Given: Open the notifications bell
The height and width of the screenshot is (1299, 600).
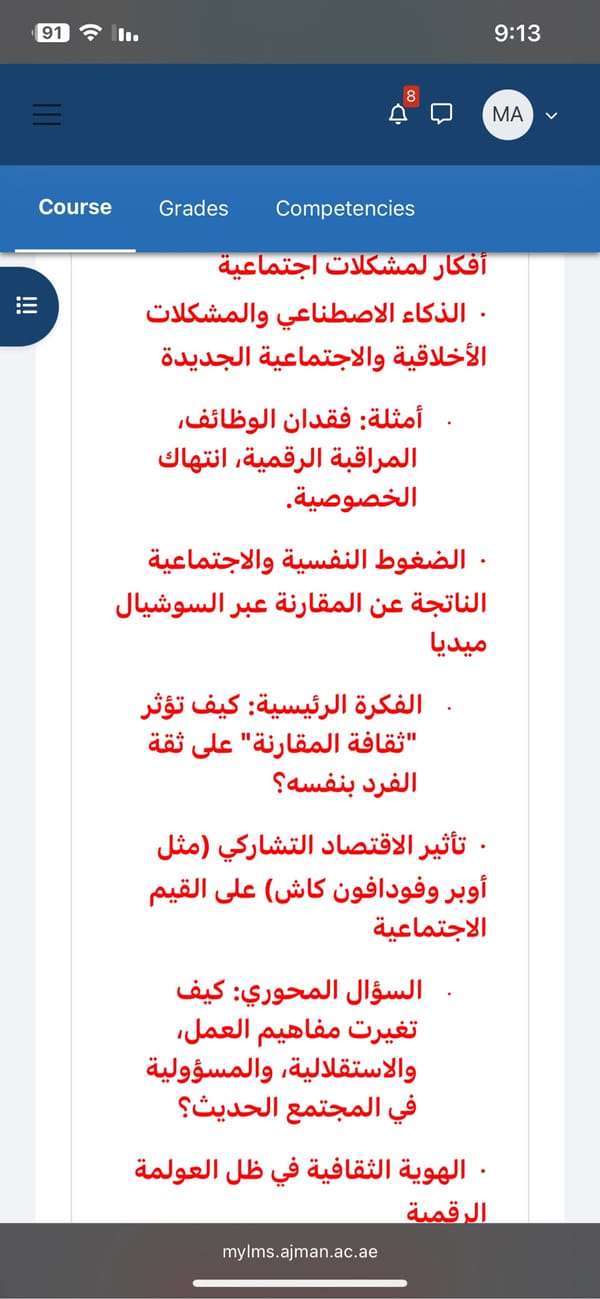Looking at the screenshot, I should click(x=398, y=114).
